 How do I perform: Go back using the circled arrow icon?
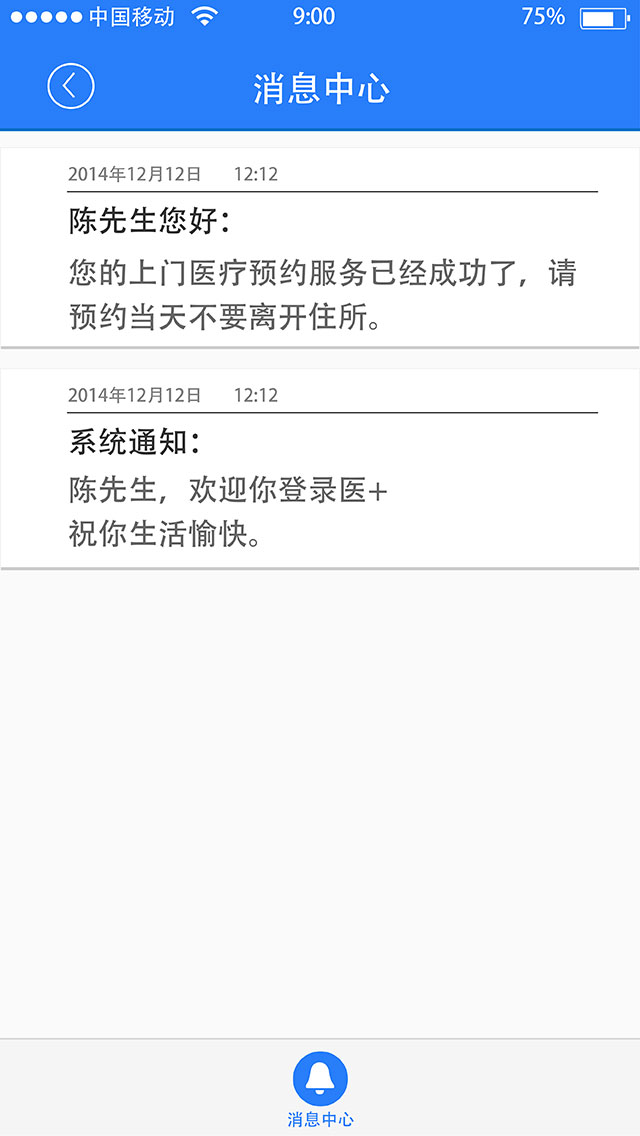[71, 86]
